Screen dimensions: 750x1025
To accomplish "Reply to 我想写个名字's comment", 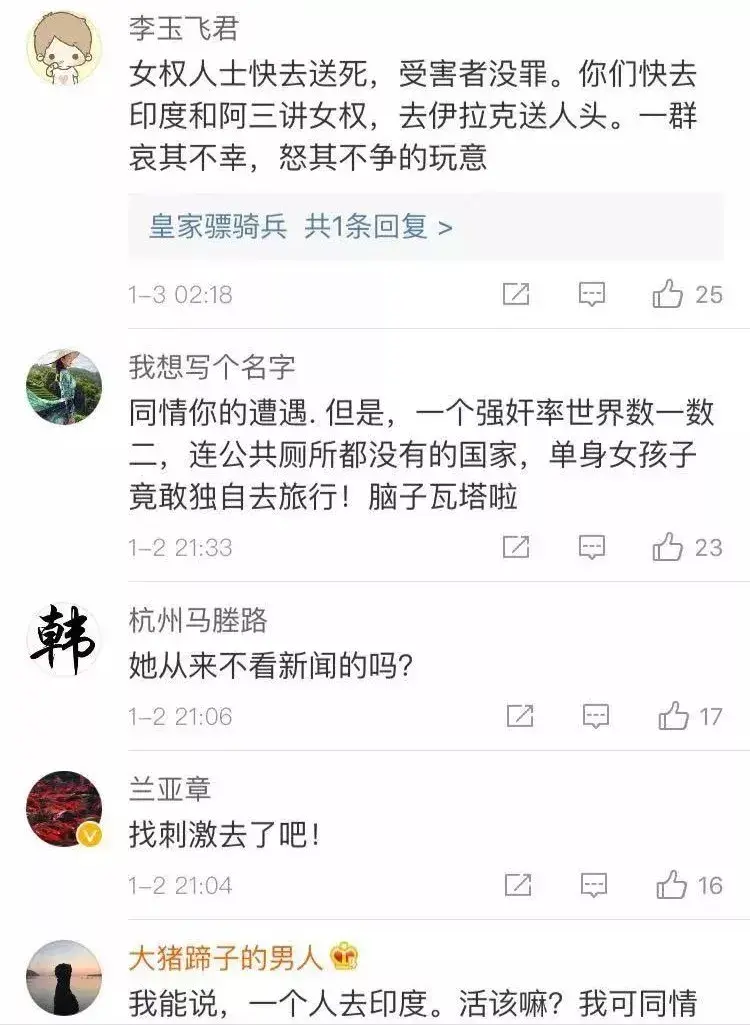I will pos(592,547).
